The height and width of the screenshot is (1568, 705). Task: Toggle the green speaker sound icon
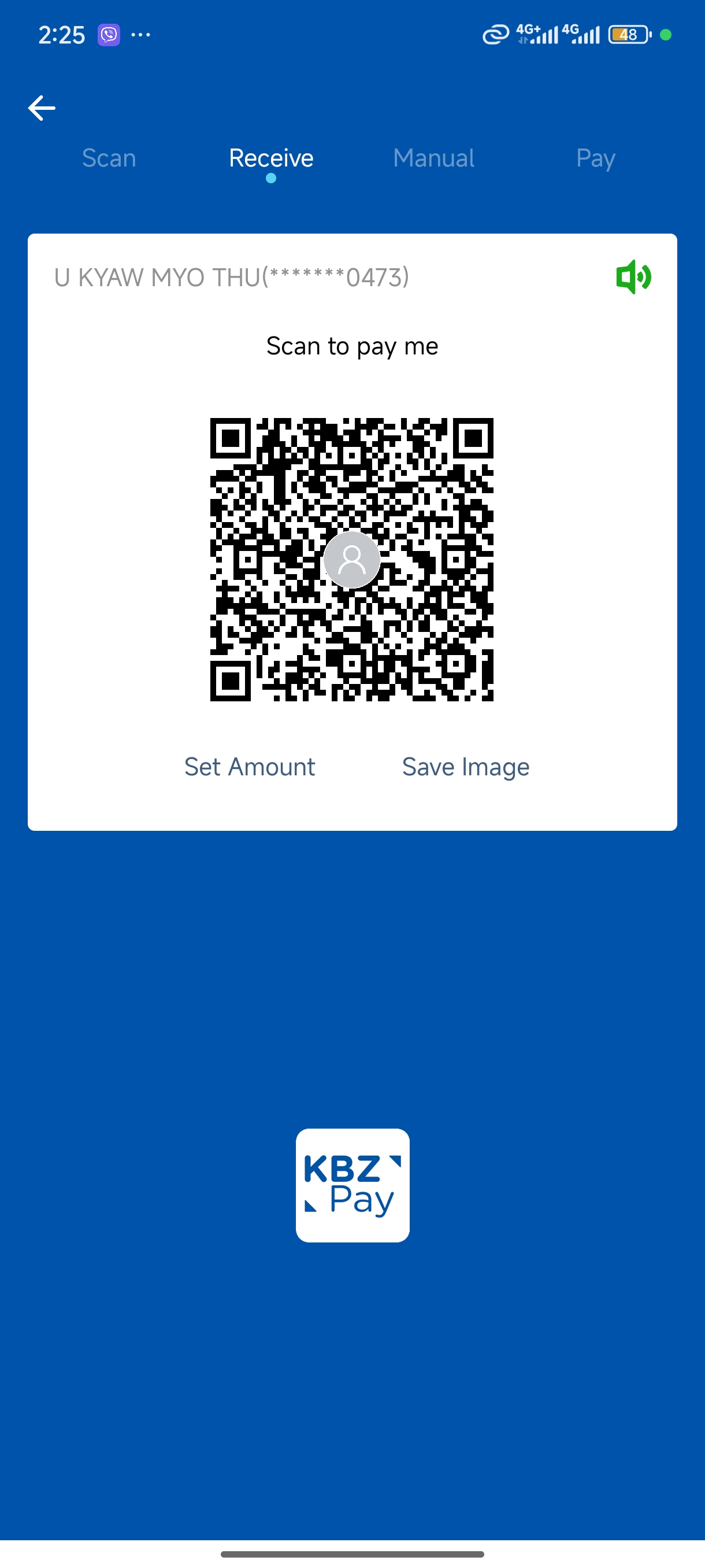click(x=633, y=277)
